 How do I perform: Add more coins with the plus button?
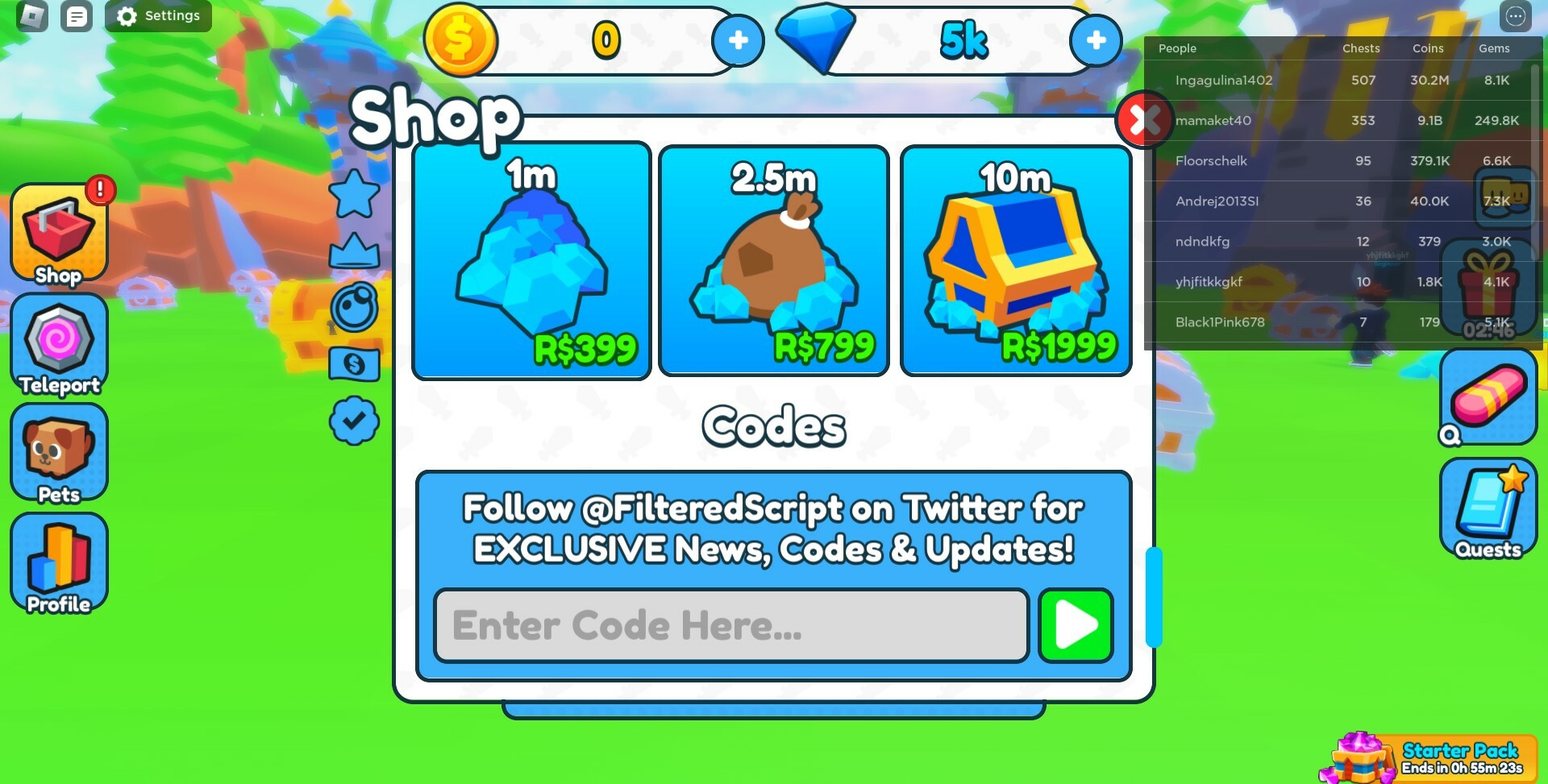(x=738, y=40)
